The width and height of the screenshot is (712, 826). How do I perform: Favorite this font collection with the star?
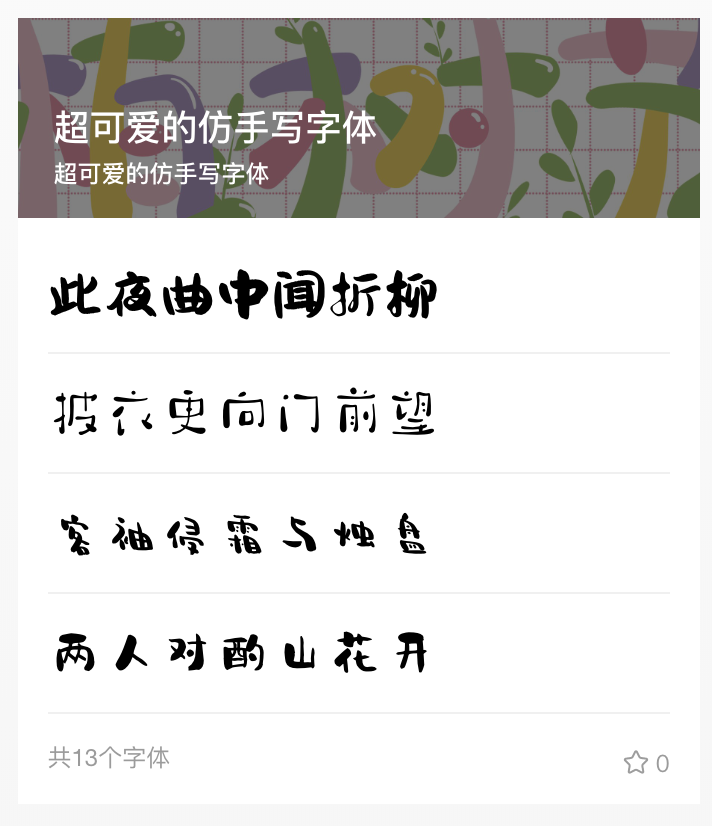click(635, 763)
